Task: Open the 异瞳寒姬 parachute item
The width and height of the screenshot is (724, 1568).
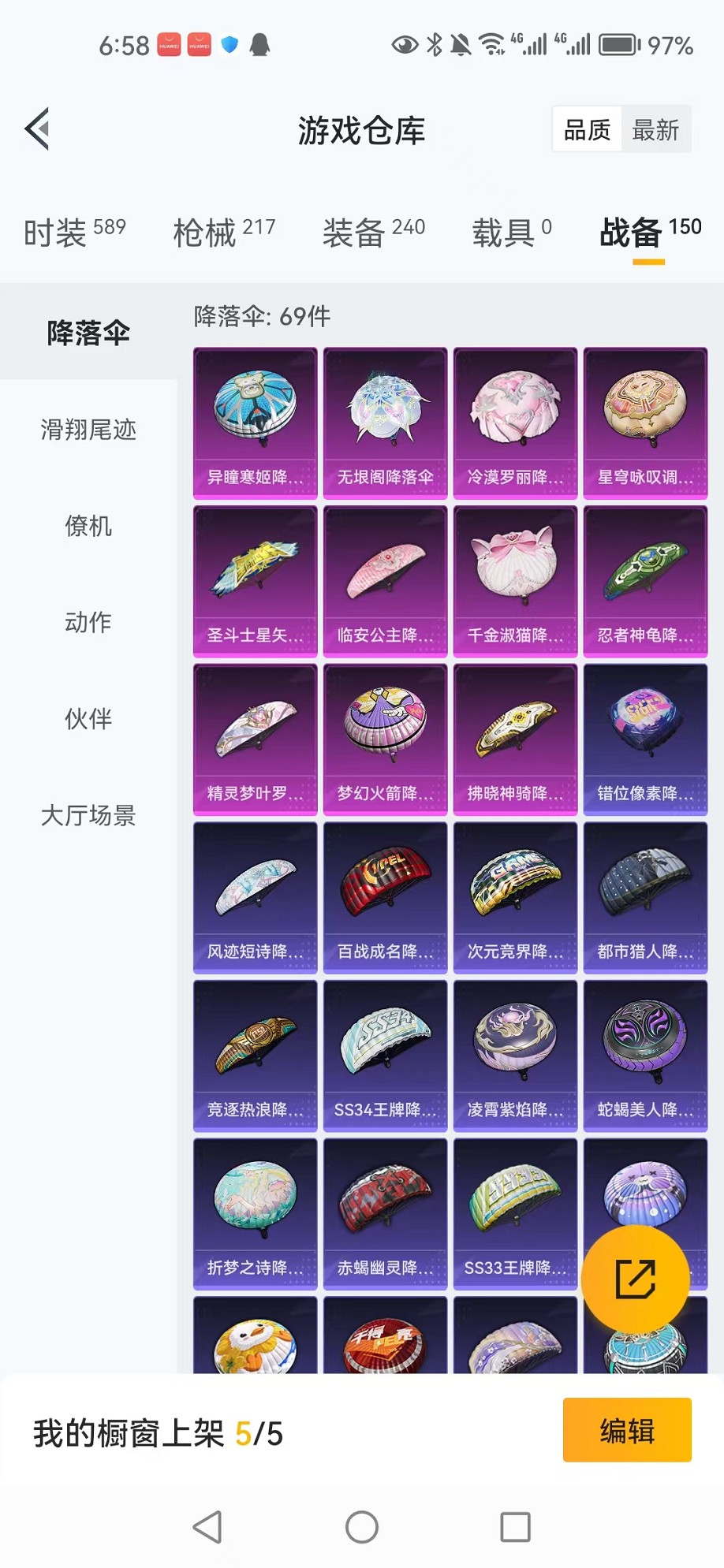Action: (255, 423)
